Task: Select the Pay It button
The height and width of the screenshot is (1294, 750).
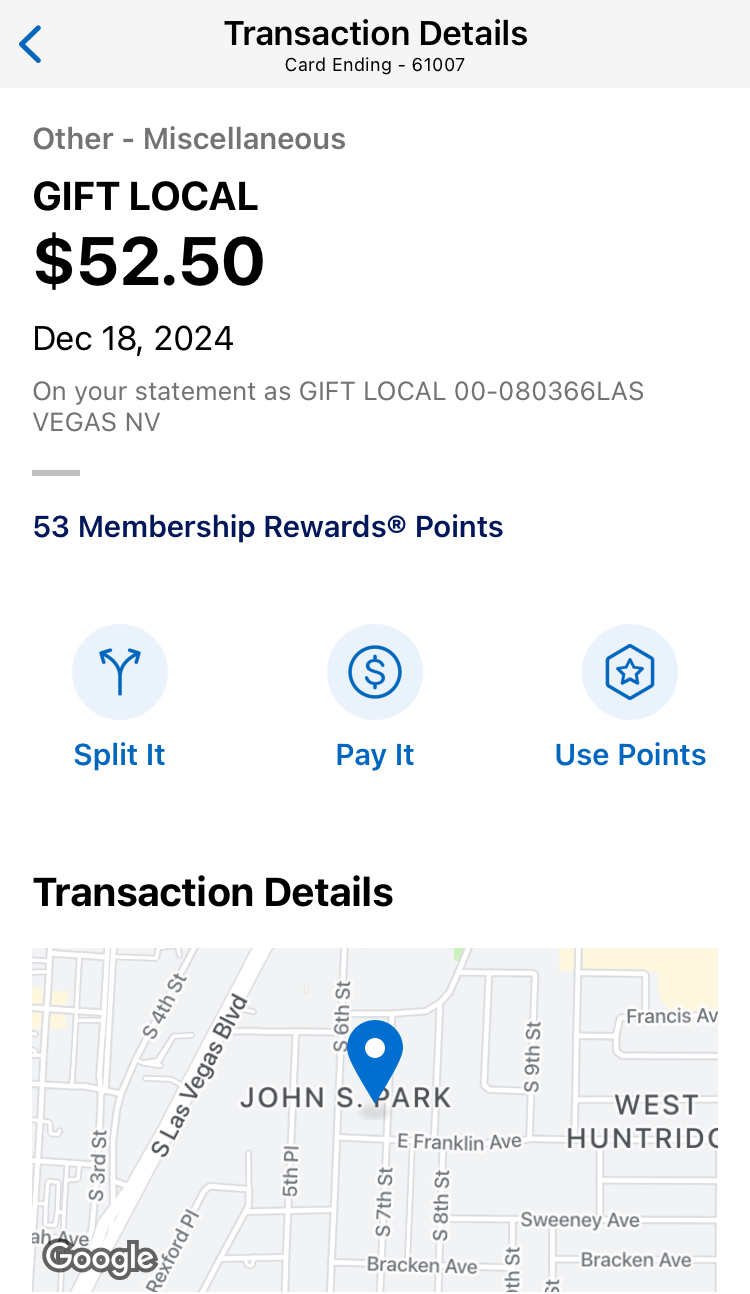Action: coord(375,698)
